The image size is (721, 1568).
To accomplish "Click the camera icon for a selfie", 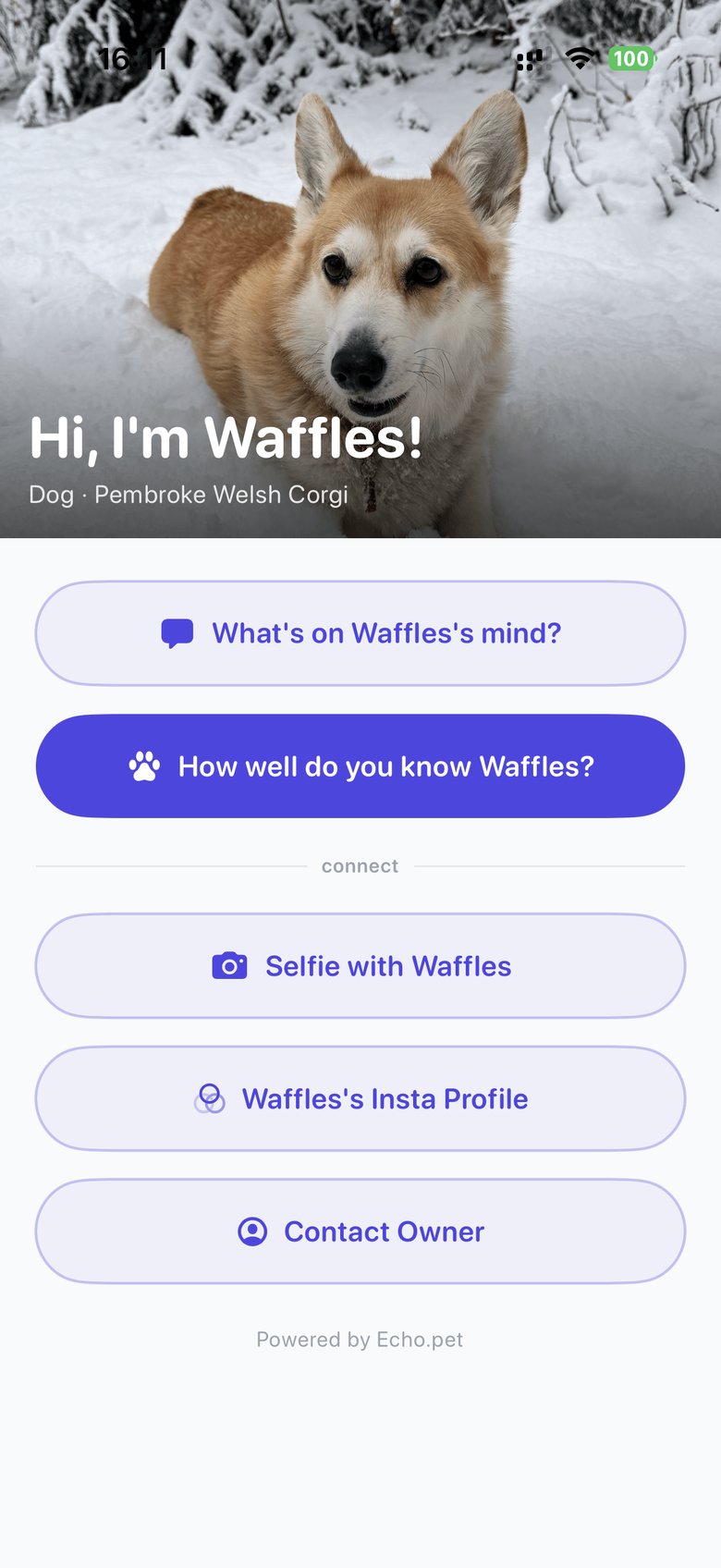I will click(x=230, y=965).
